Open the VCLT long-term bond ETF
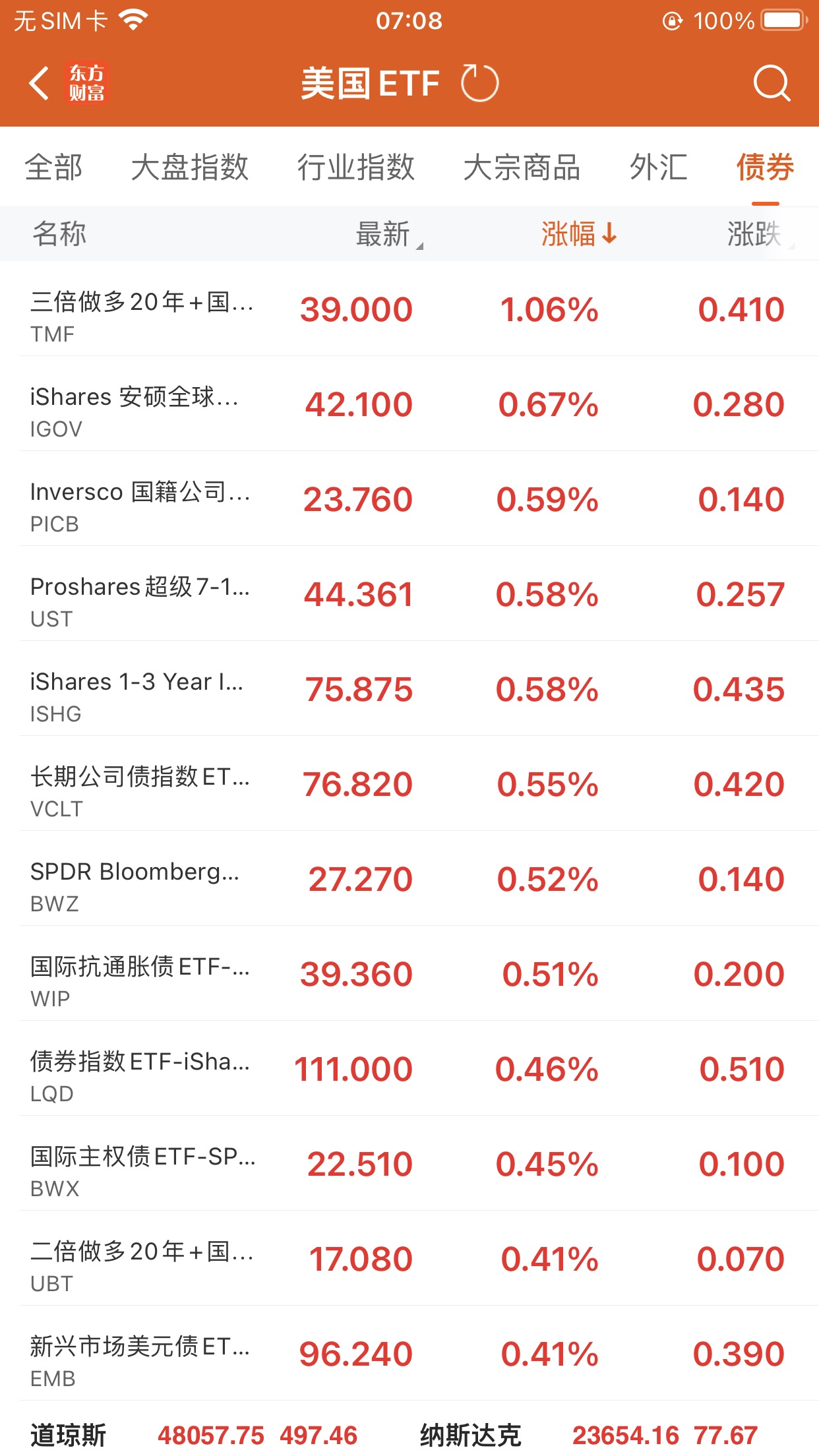Image resolution: width=819 pixels, height=1456 pixels. (409, 785)
